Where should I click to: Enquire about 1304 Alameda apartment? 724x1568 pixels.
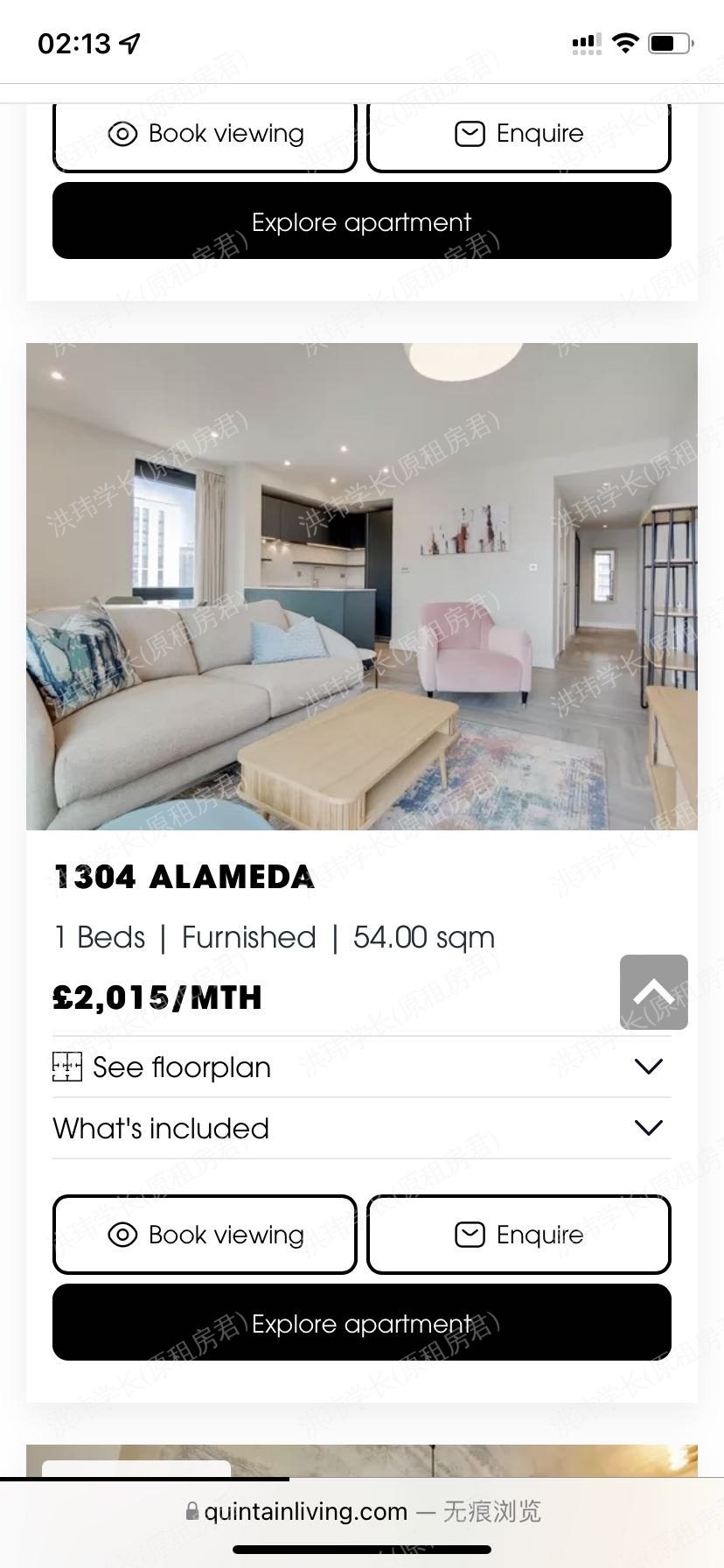coord(519,1235)
